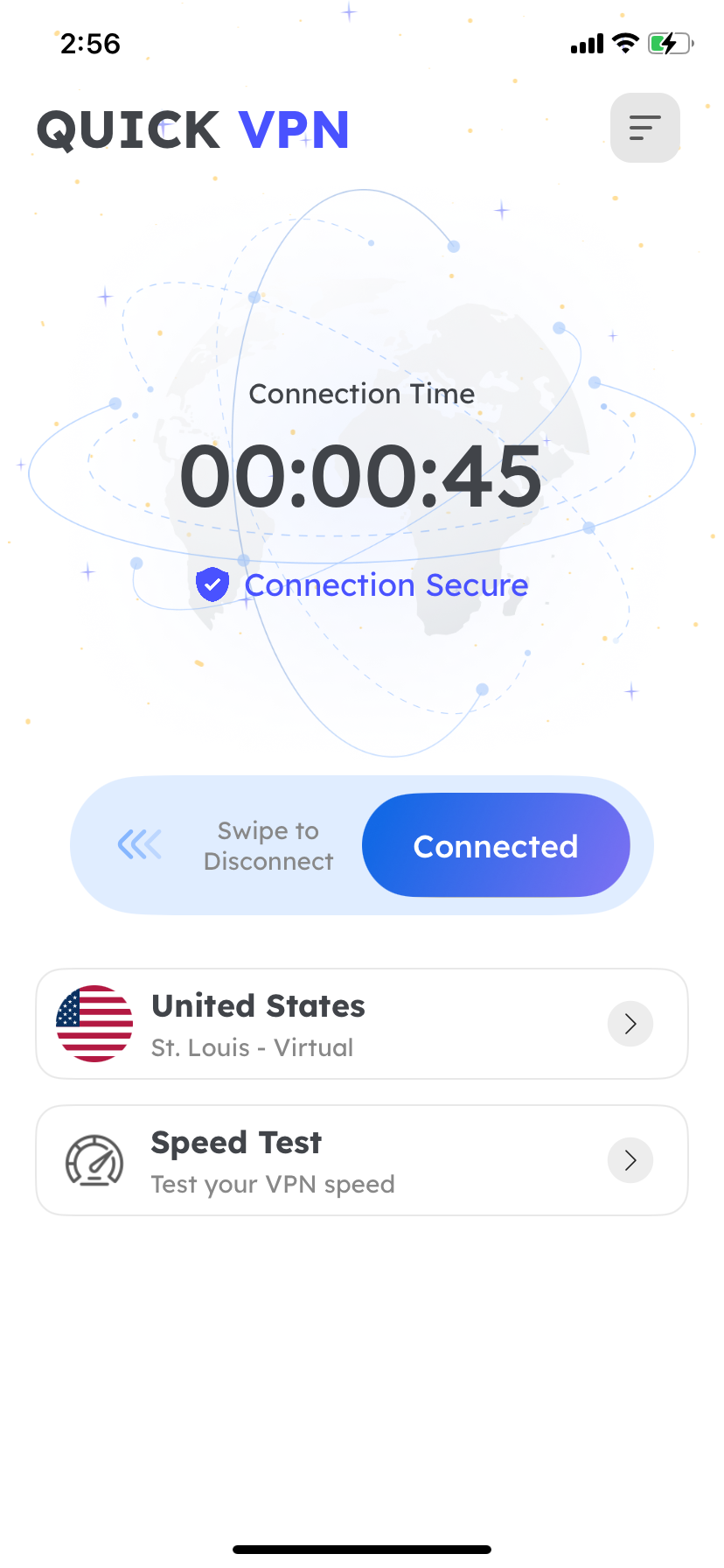Viewport: 724px width, 1568px height.
Task: Tap the Connected button
Action: [496, 845]
